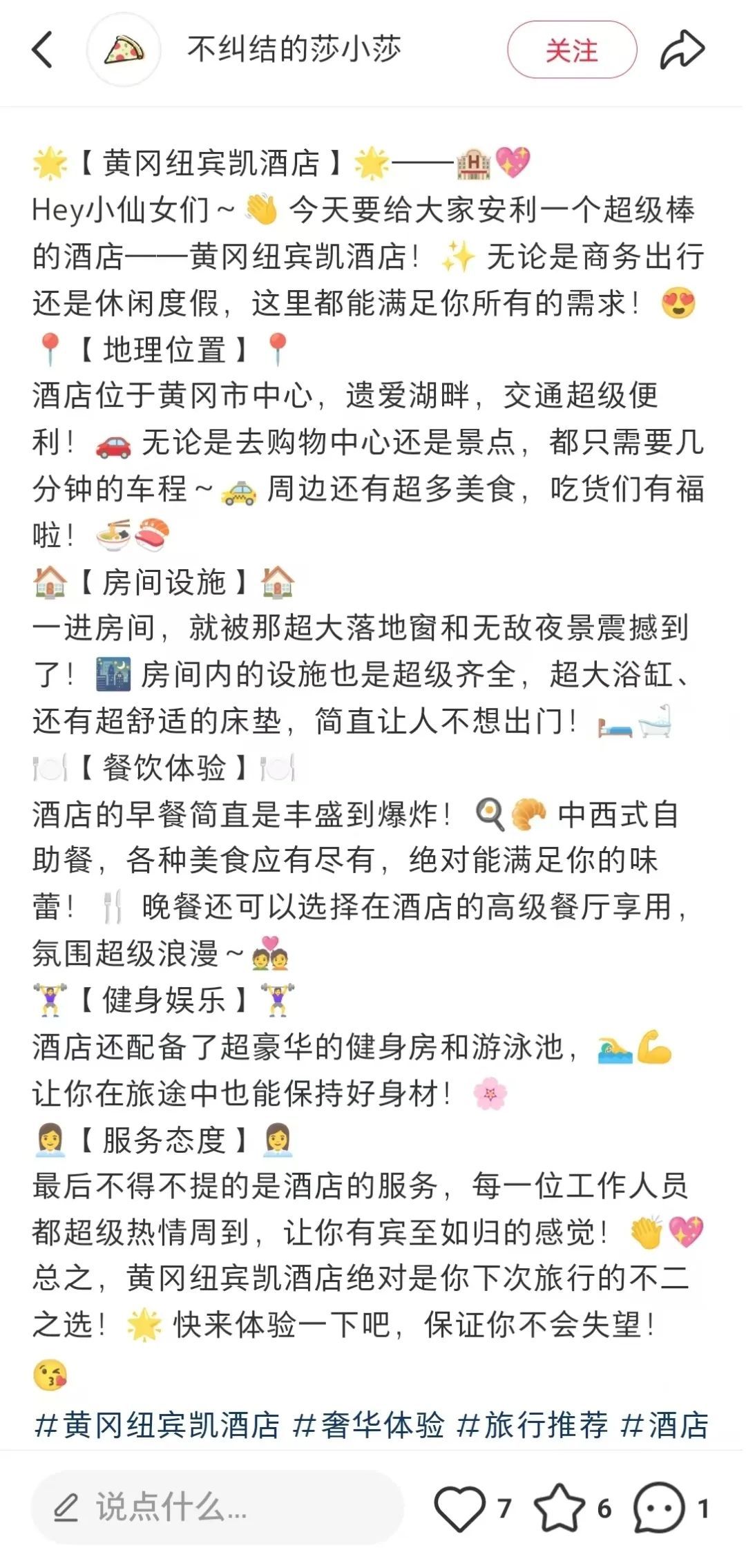This screenshot has height=1568, width=746.
Task: Open hashtag #黄冈纽宾凯酒店
Action: click(157, 1425)
